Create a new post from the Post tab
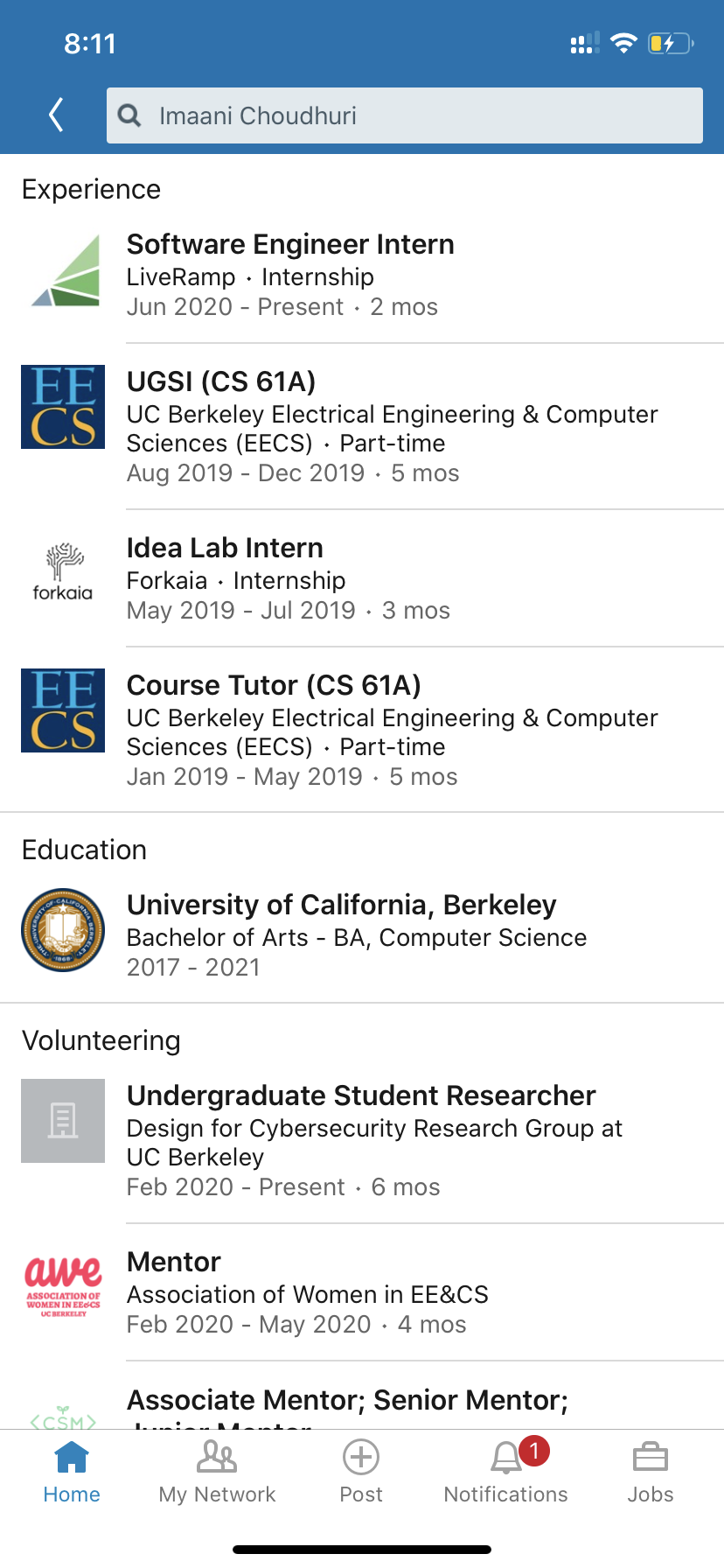724x1568 pixels. (x=361, y=1472)
